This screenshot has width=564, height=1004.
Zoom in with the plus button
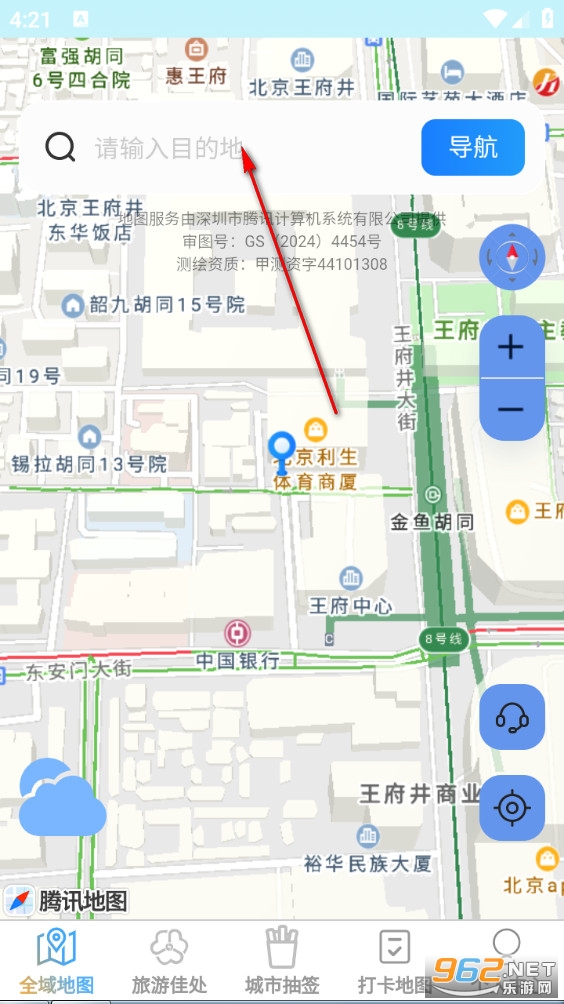512,347
